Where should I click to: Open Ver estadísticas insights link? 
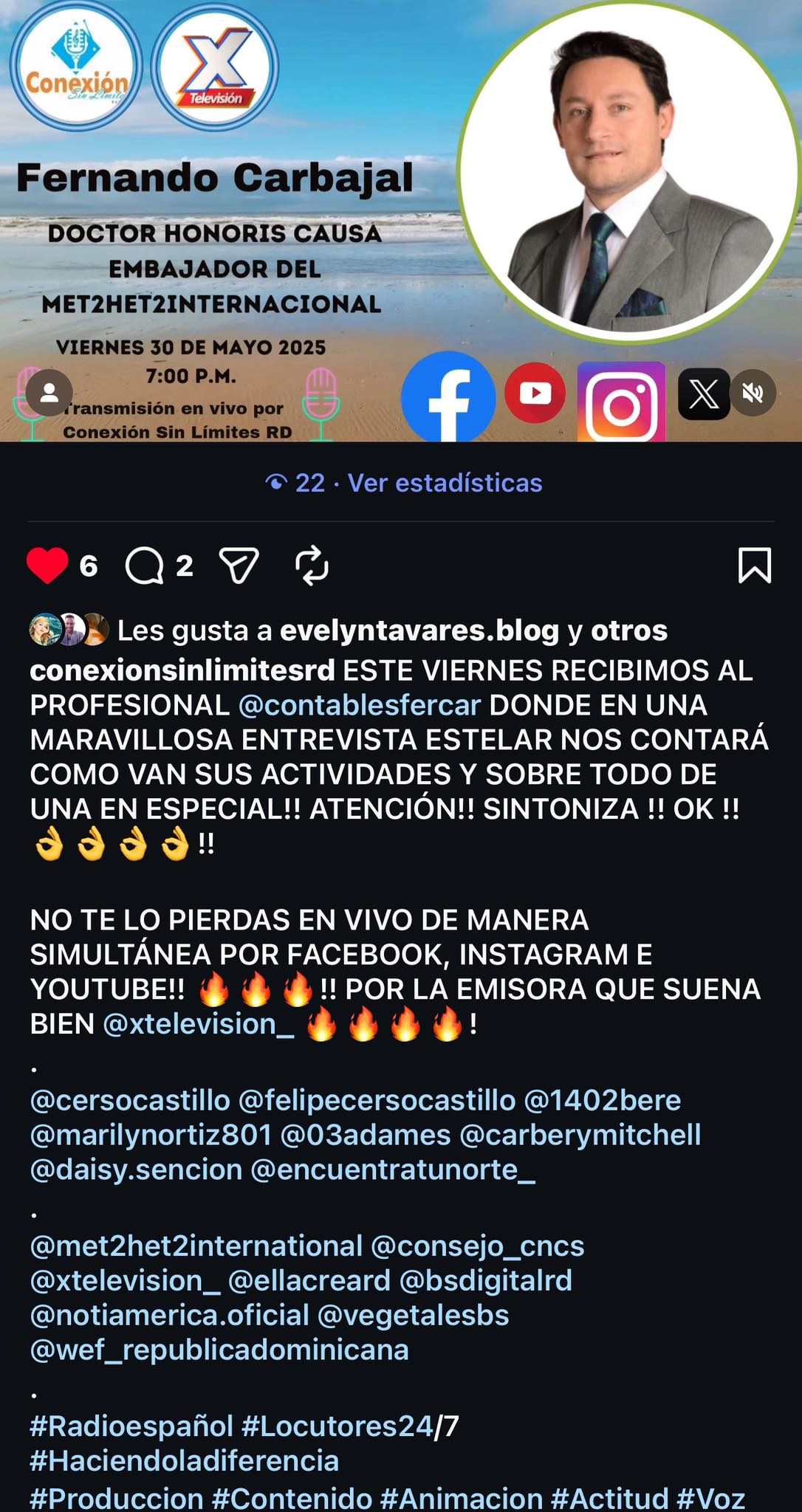coord(445,483)
